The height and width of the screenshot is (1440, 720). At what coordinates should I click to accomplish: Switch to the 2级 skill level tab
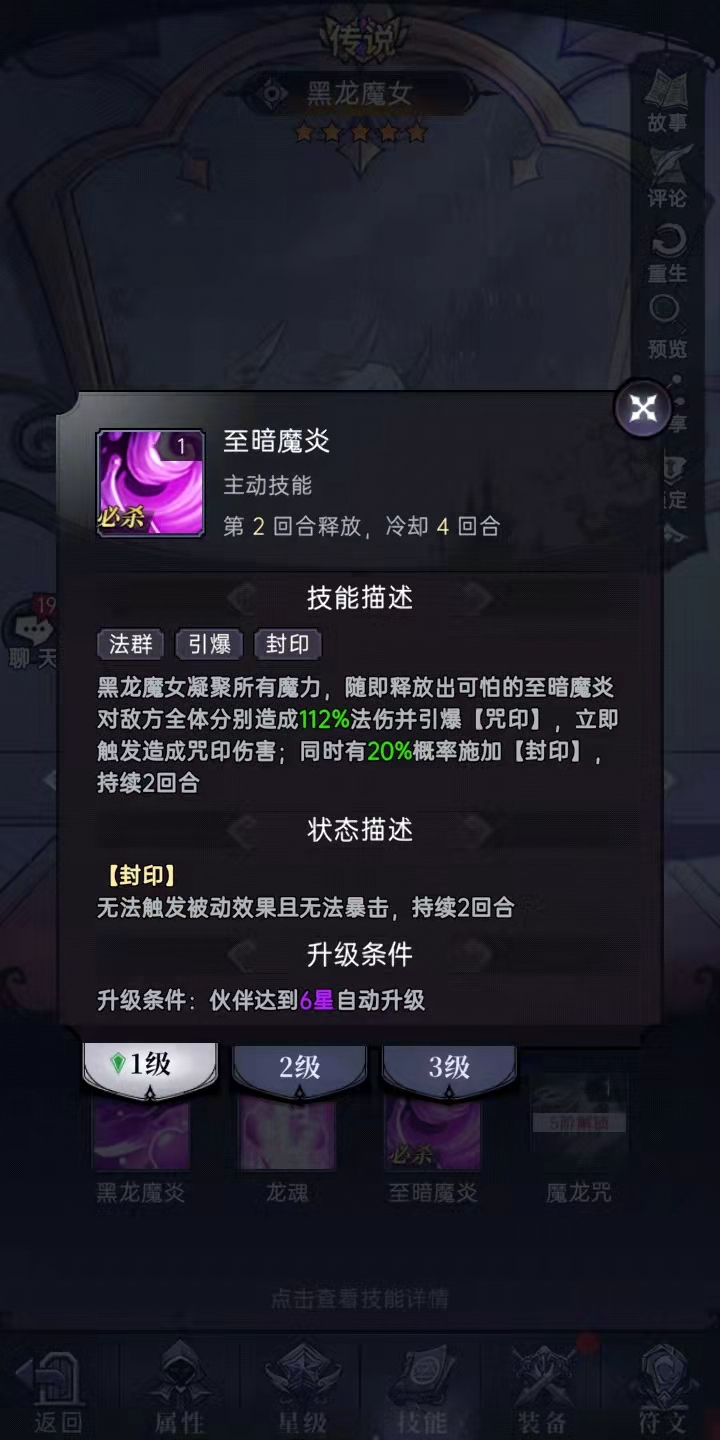tap(299, 1067)
